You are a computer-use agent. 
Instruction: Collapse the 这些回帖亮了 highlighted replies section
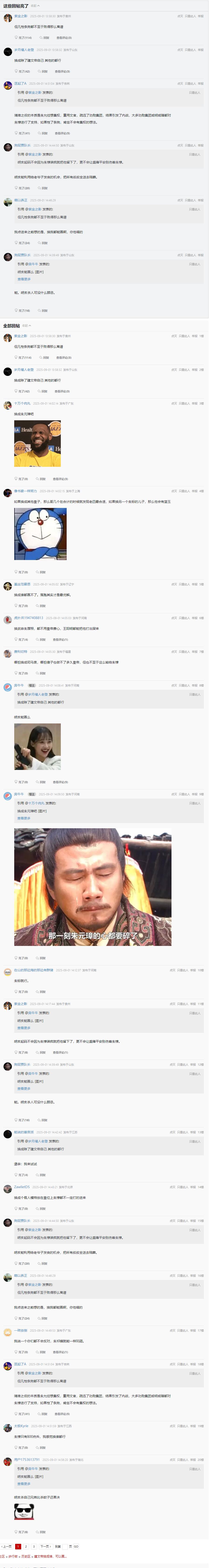point(35,6)
